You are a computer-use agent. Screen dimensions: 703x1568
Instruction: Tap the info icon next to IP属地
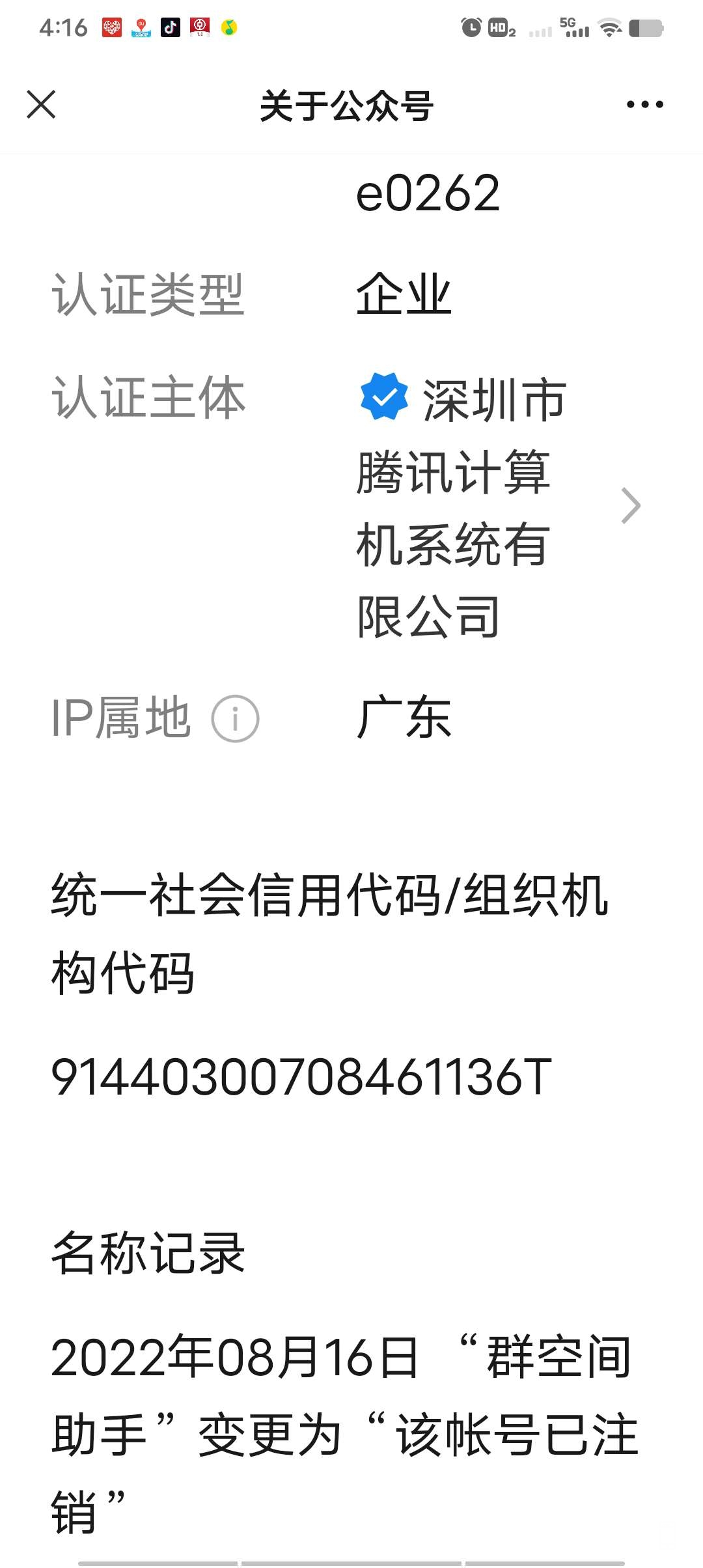(235, 719)
